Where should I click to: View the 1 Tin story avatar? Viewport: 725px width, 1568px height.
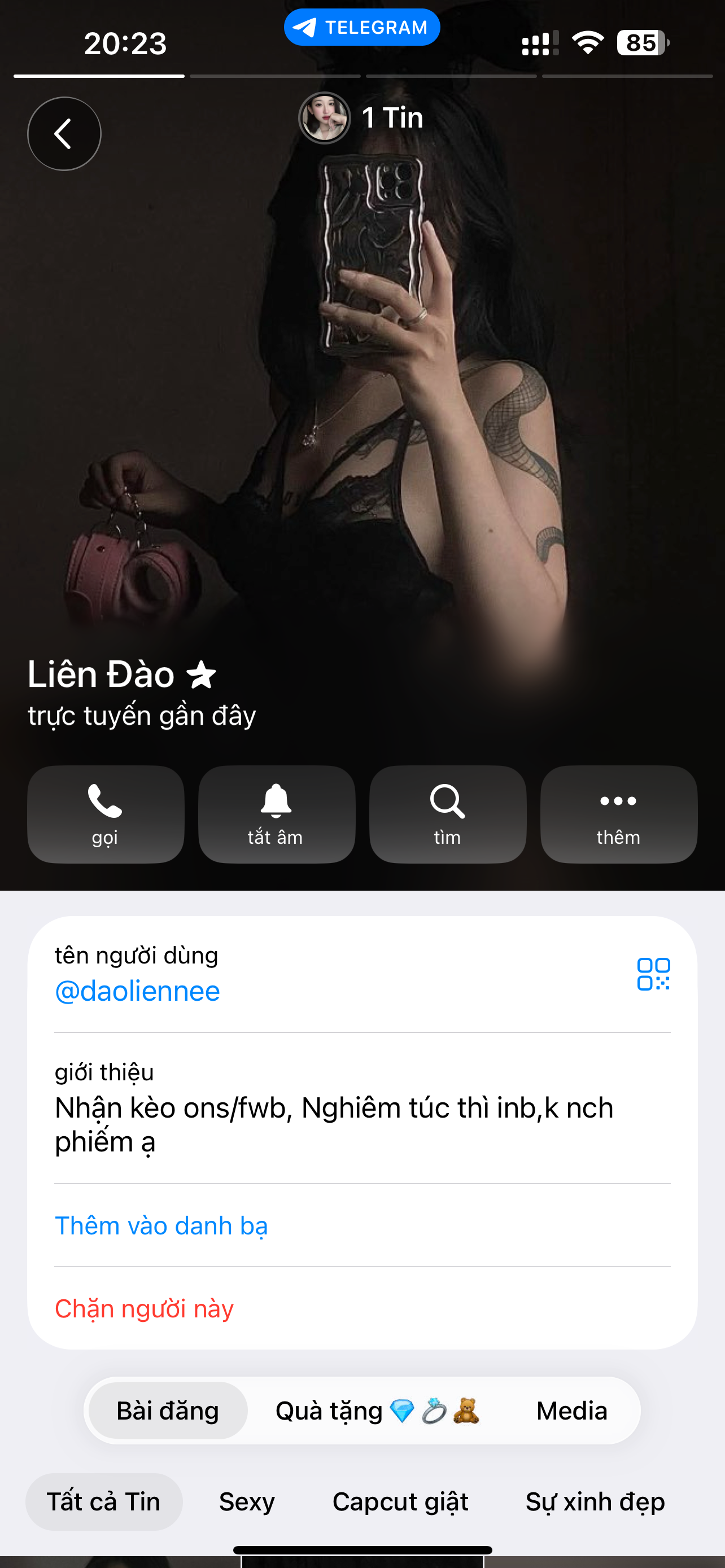[x=325, y=118]
